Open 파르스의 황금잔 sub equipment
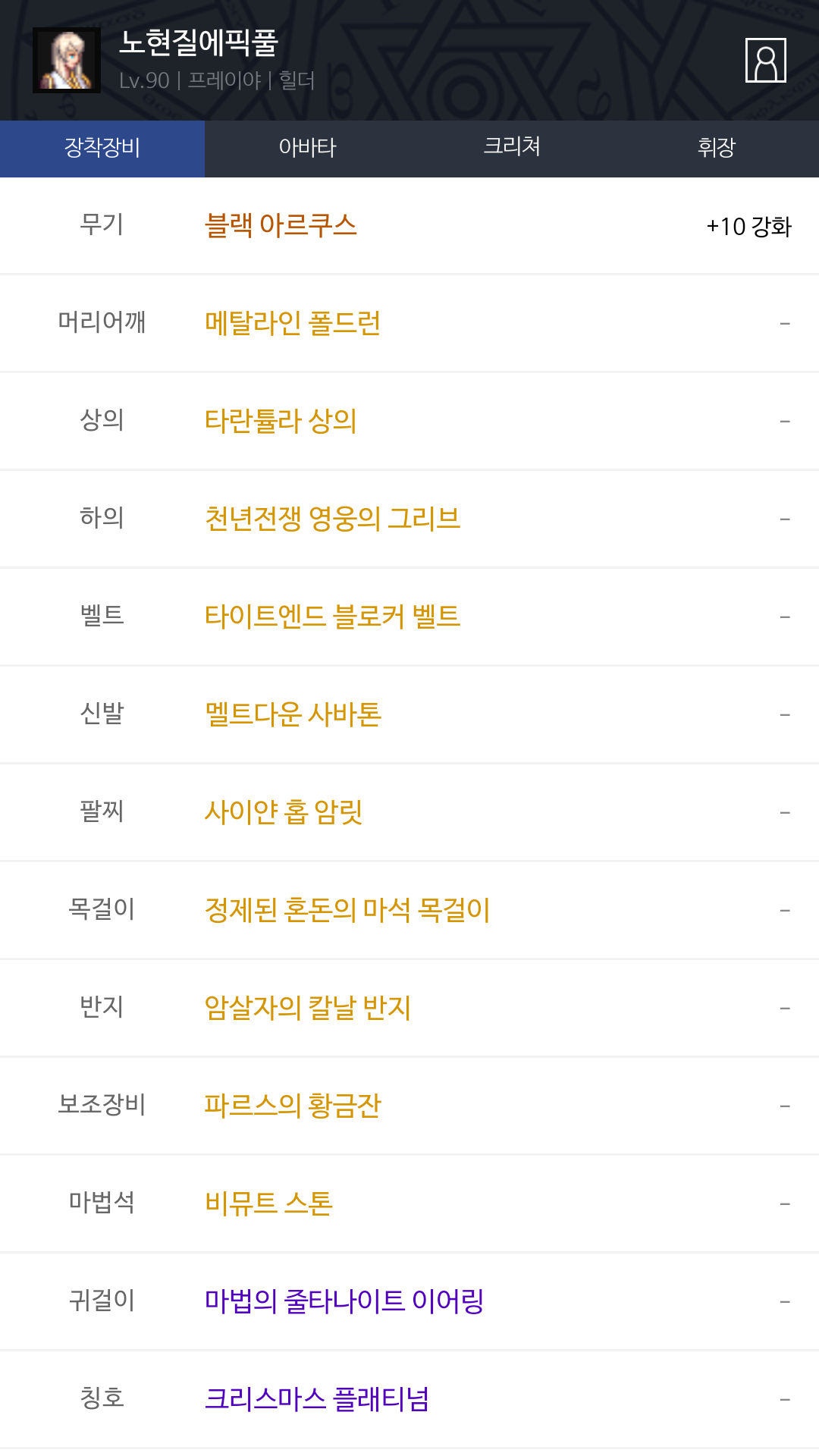Screen dimensions: 819x1456 [293, 1106]
